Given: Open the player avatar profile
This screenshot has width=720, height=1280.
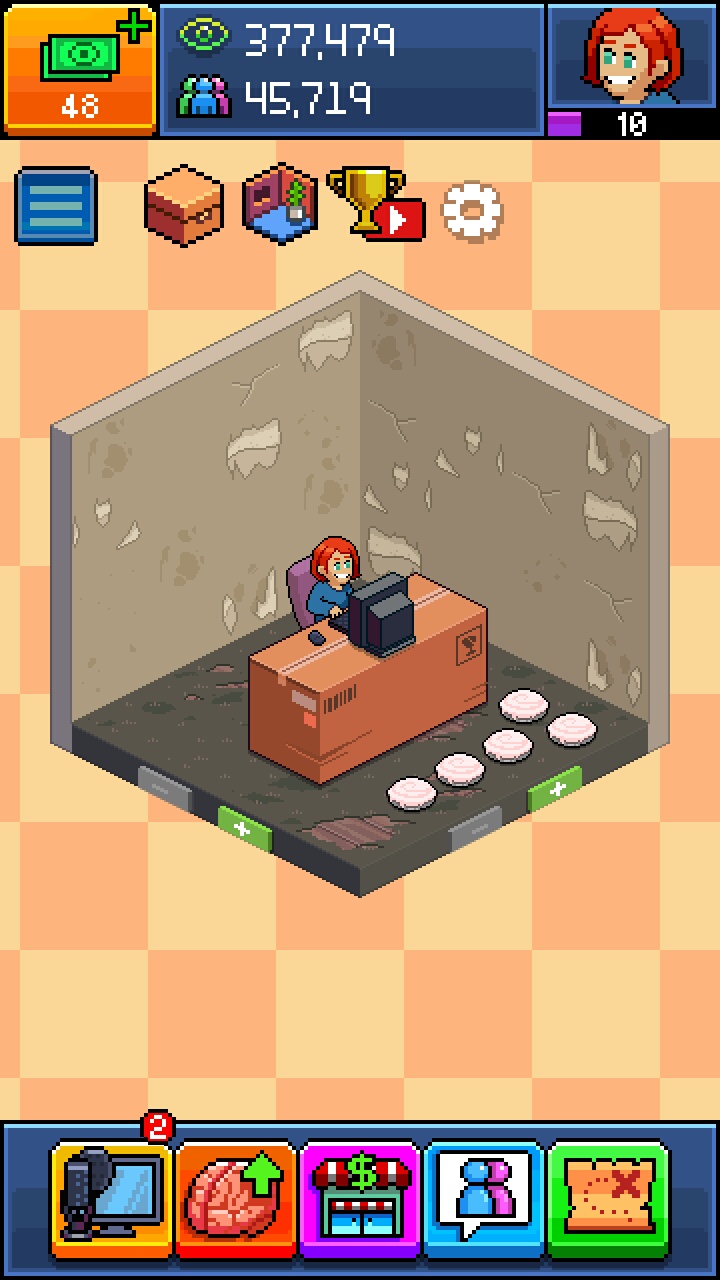Looking at the screenshot, I should 632,56.
